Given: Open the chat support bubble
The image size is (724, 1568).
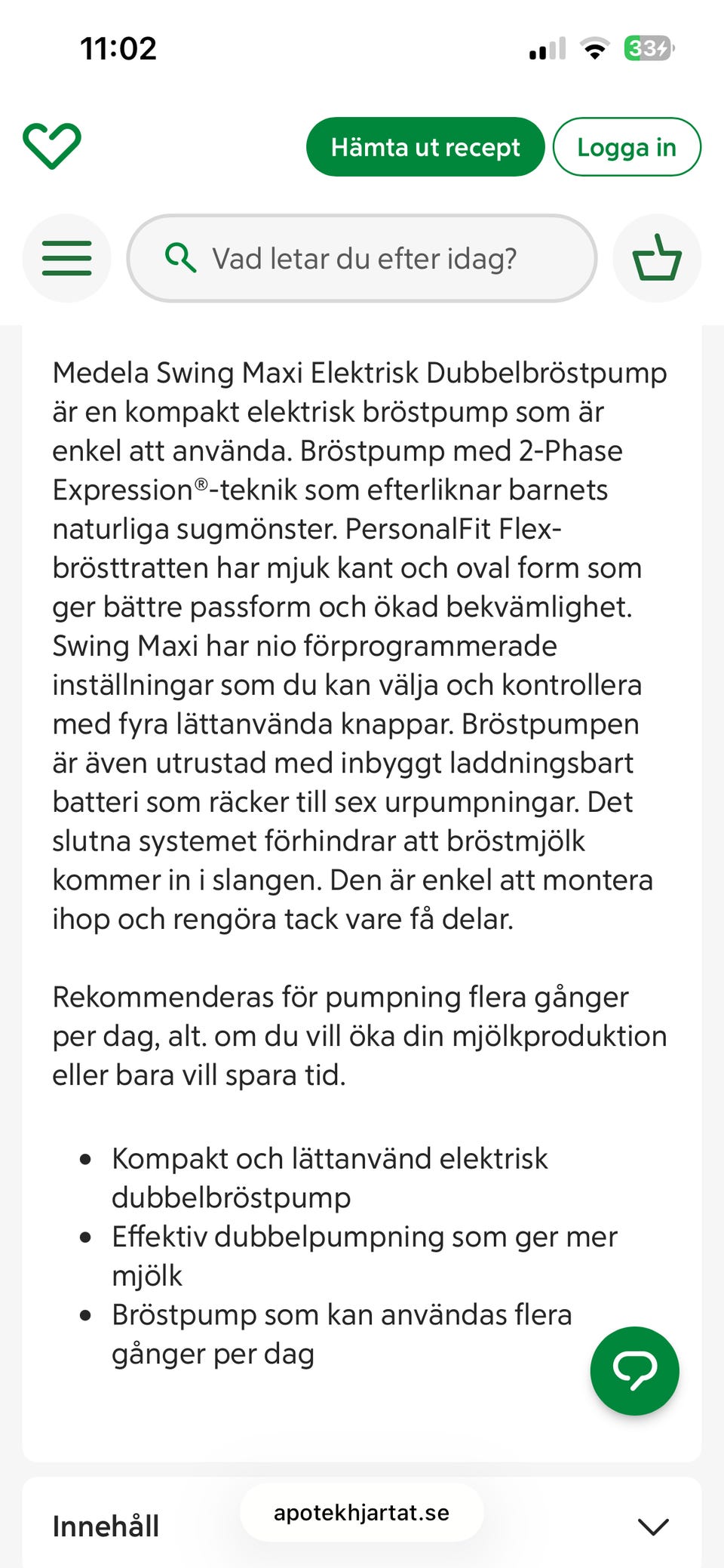Looking at the screenshot, I should click(x=635, y=1371).
